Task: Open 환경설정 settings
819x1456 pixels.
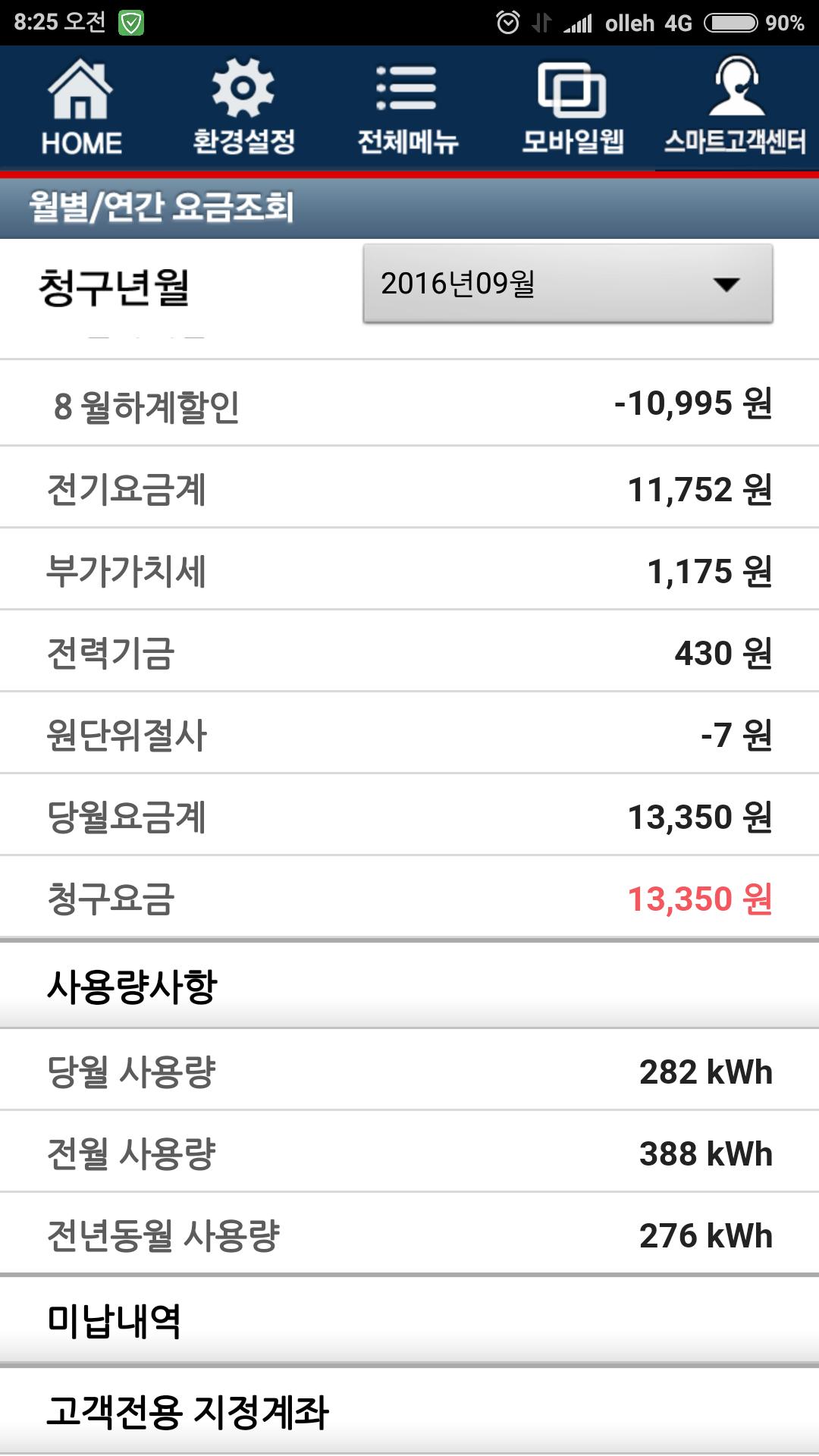Action: tap(243, 108)
